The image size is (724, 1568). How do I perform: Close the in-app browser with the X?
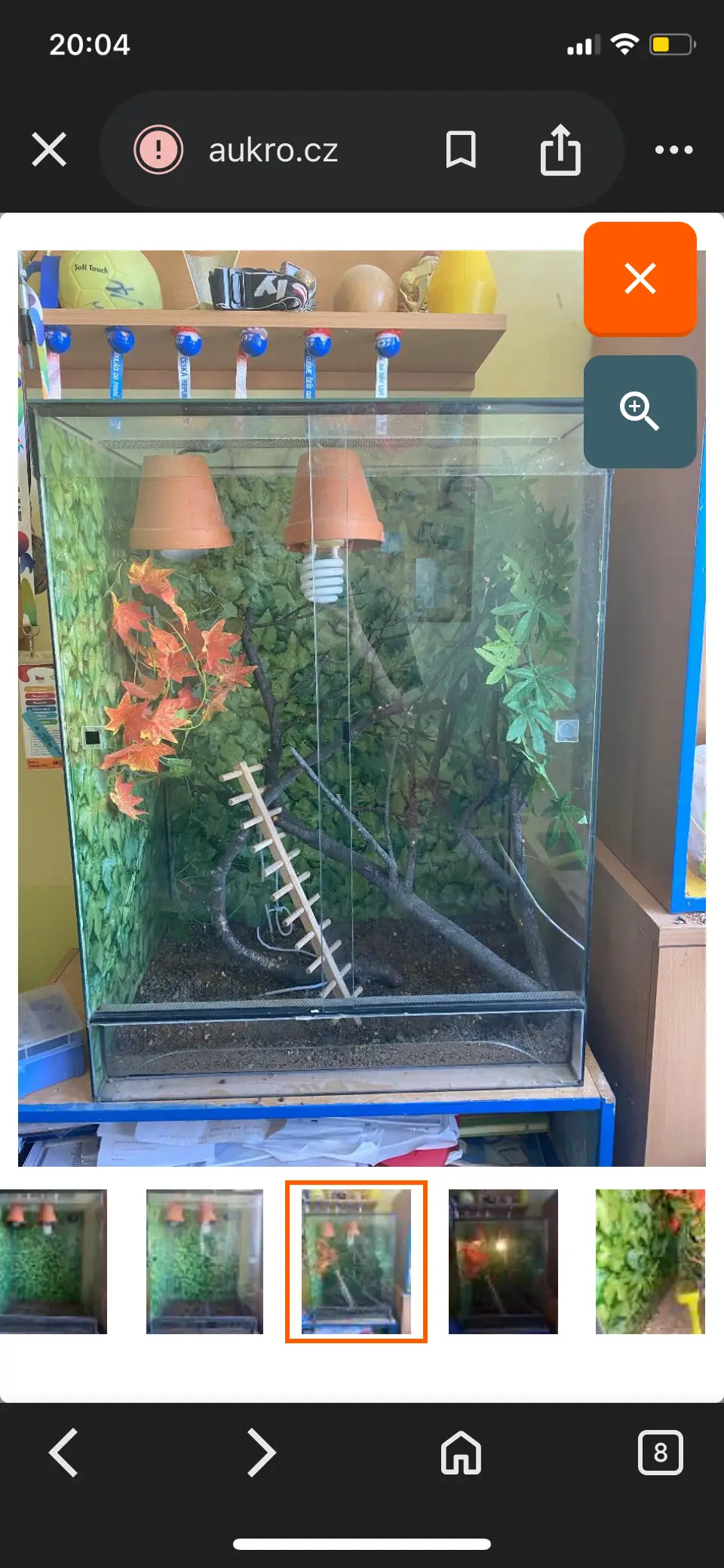point(49,149)
